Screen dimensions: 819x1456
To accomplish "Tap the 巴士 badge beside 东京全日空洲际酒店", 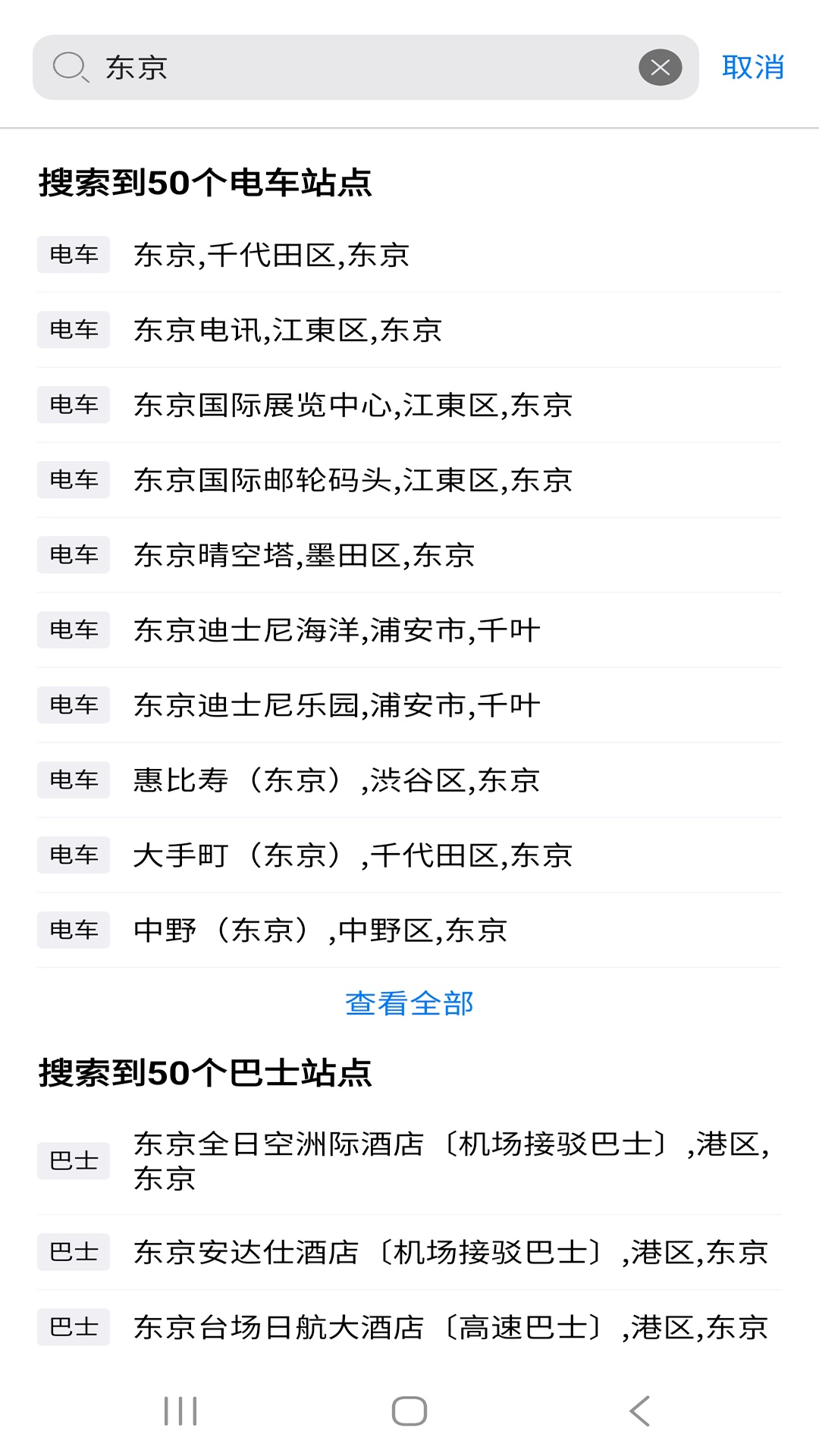I will click(x=73, y=1160).
